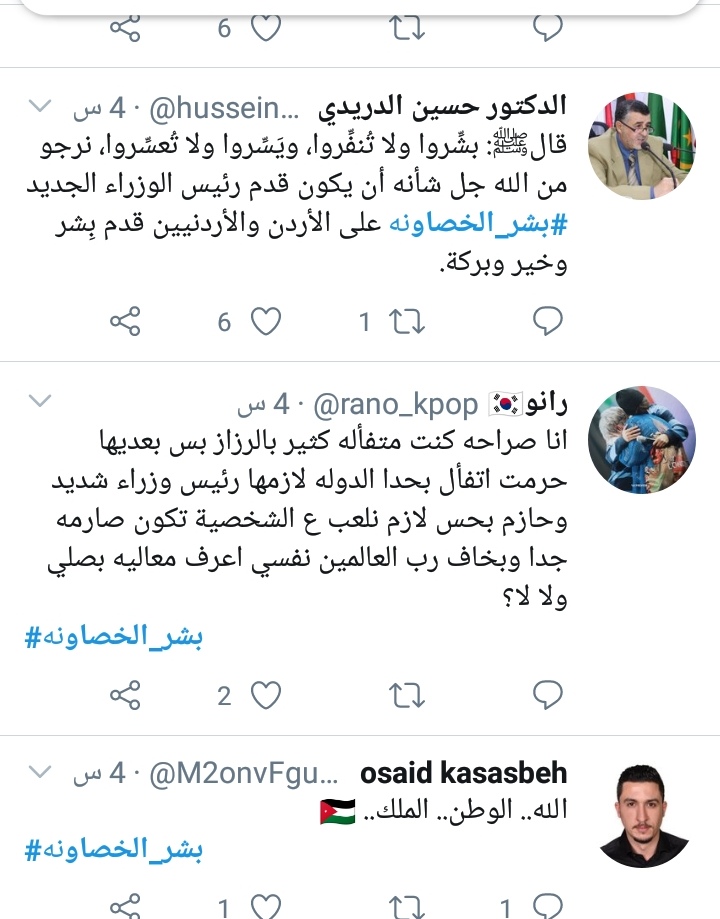The height and width of the screenshot is (919, 720).
Task: Open the options arrow on osaid kasasbeh's tweet
Action: 39,773
